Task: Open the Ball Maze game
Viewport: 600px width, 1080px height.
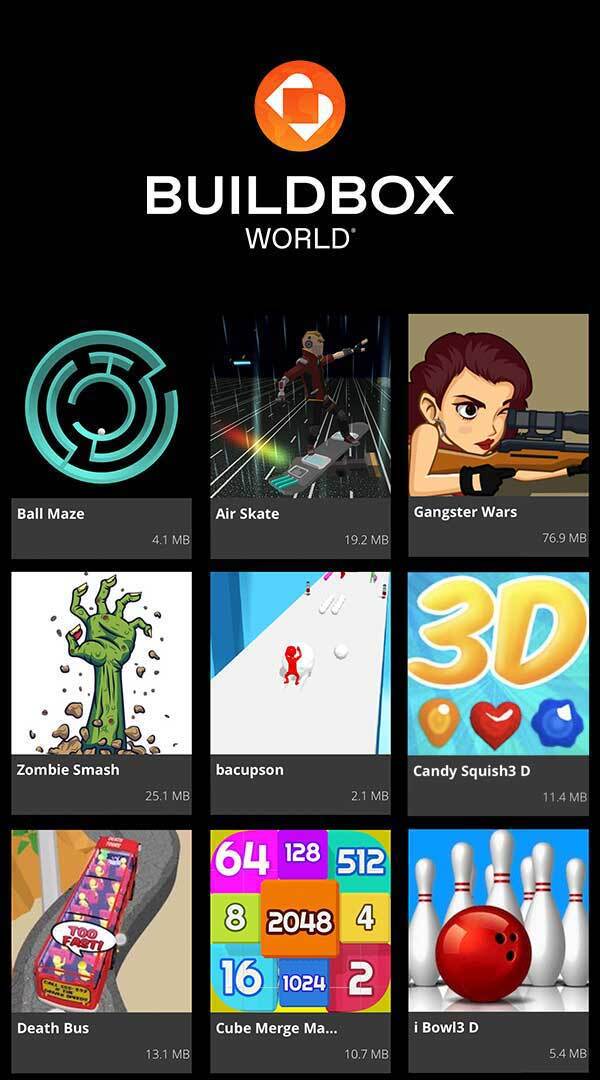Action: pos(101,436)
